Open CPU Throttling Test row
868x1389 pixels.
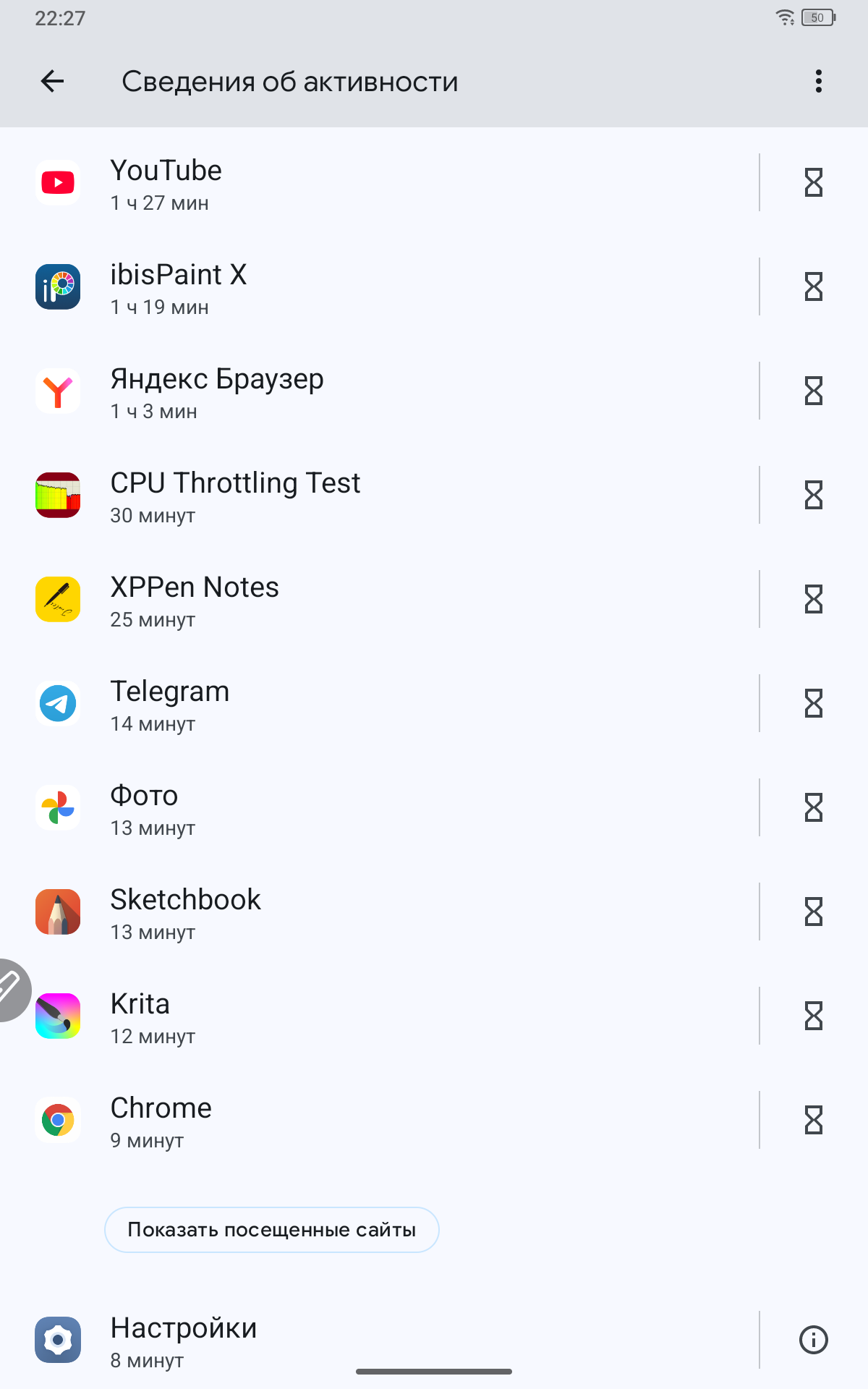362,496
